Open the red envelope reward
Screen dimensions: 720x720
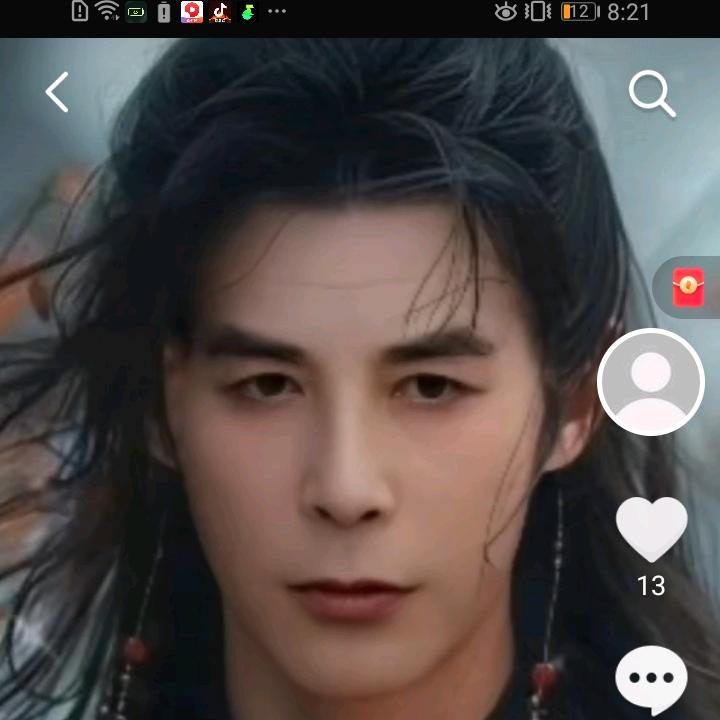pyautogui.click(x=688, y=288)
